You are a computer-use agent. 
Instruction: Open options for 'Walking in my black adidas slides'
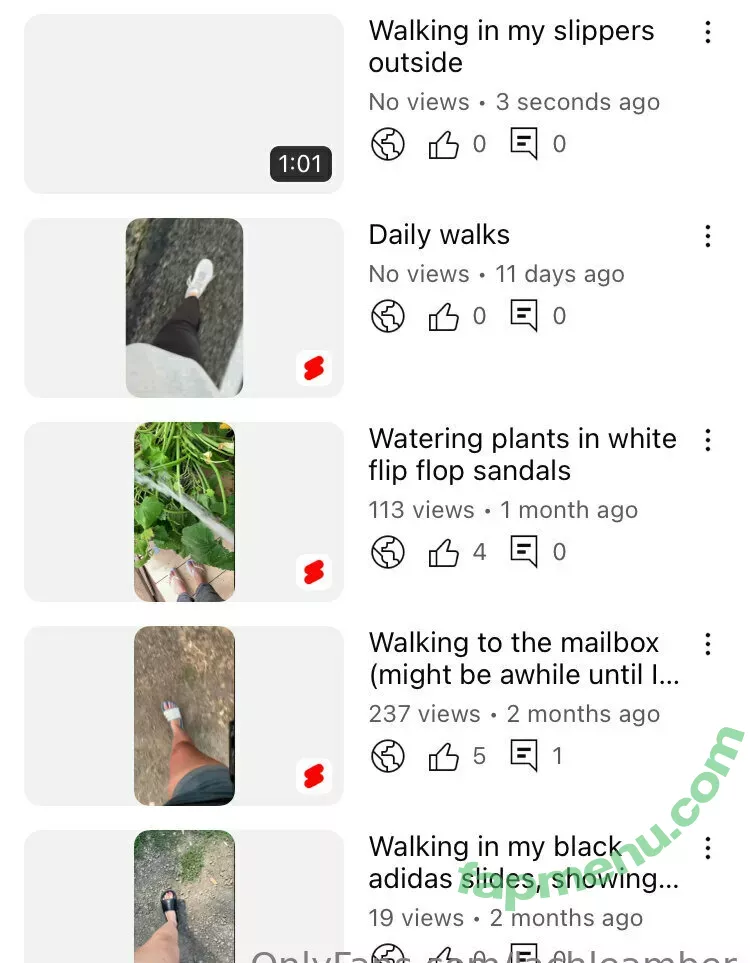pyautogui.click(x=707, y=849)
